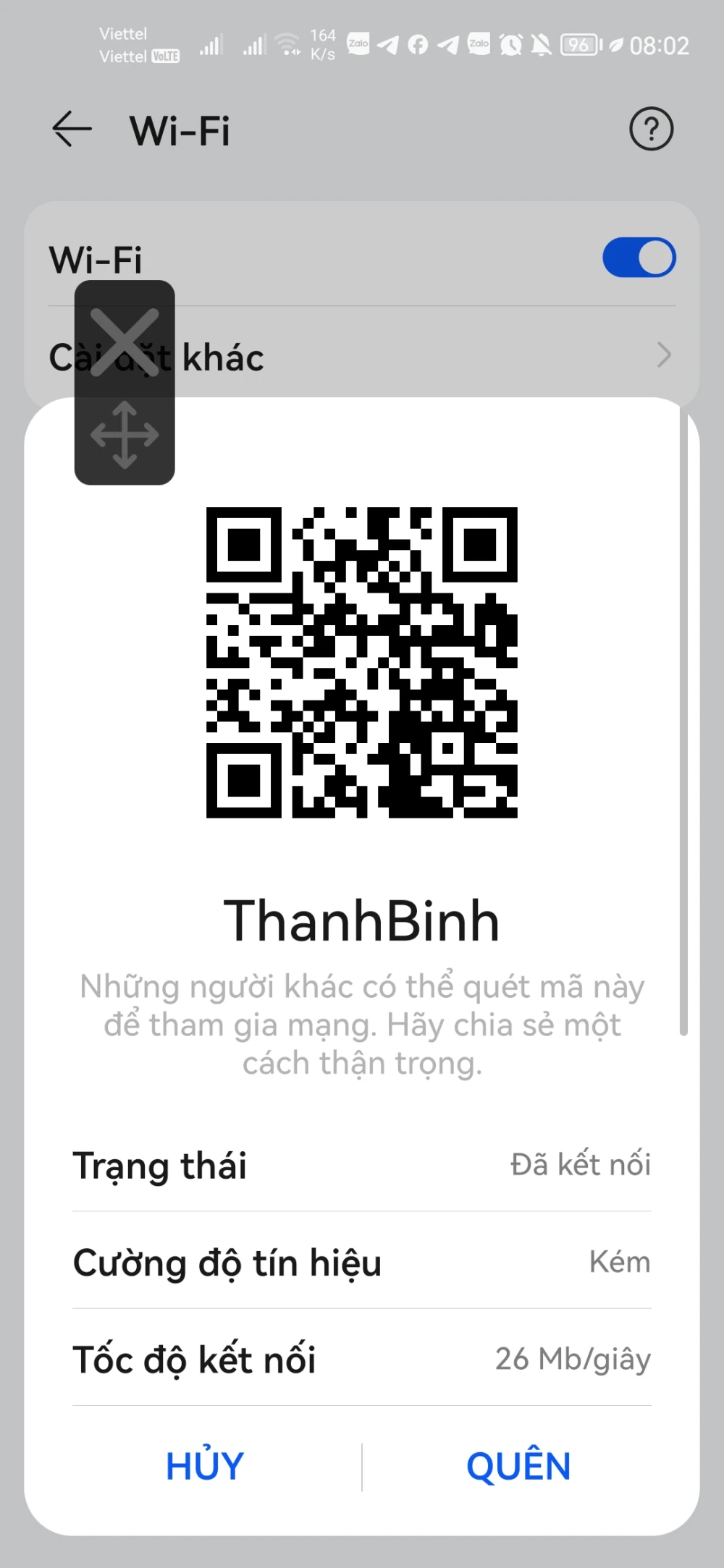Tap QUÊN to forget the ThanhBinh network
The height and width of the screenshot is (1568, 724).
[518, 1466]
